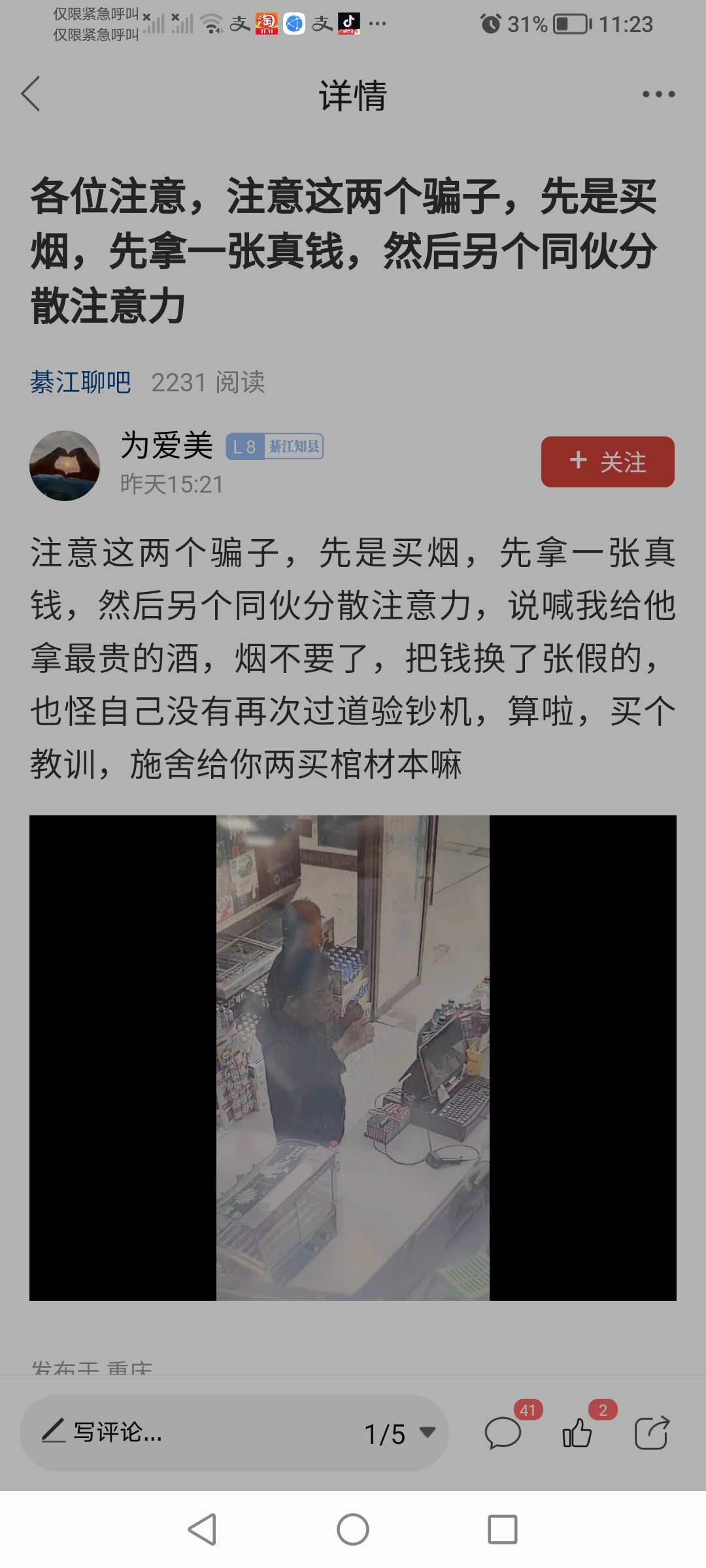Open the 綦江聊吧 forum link
706x1568 pixels.
(80, 382)
